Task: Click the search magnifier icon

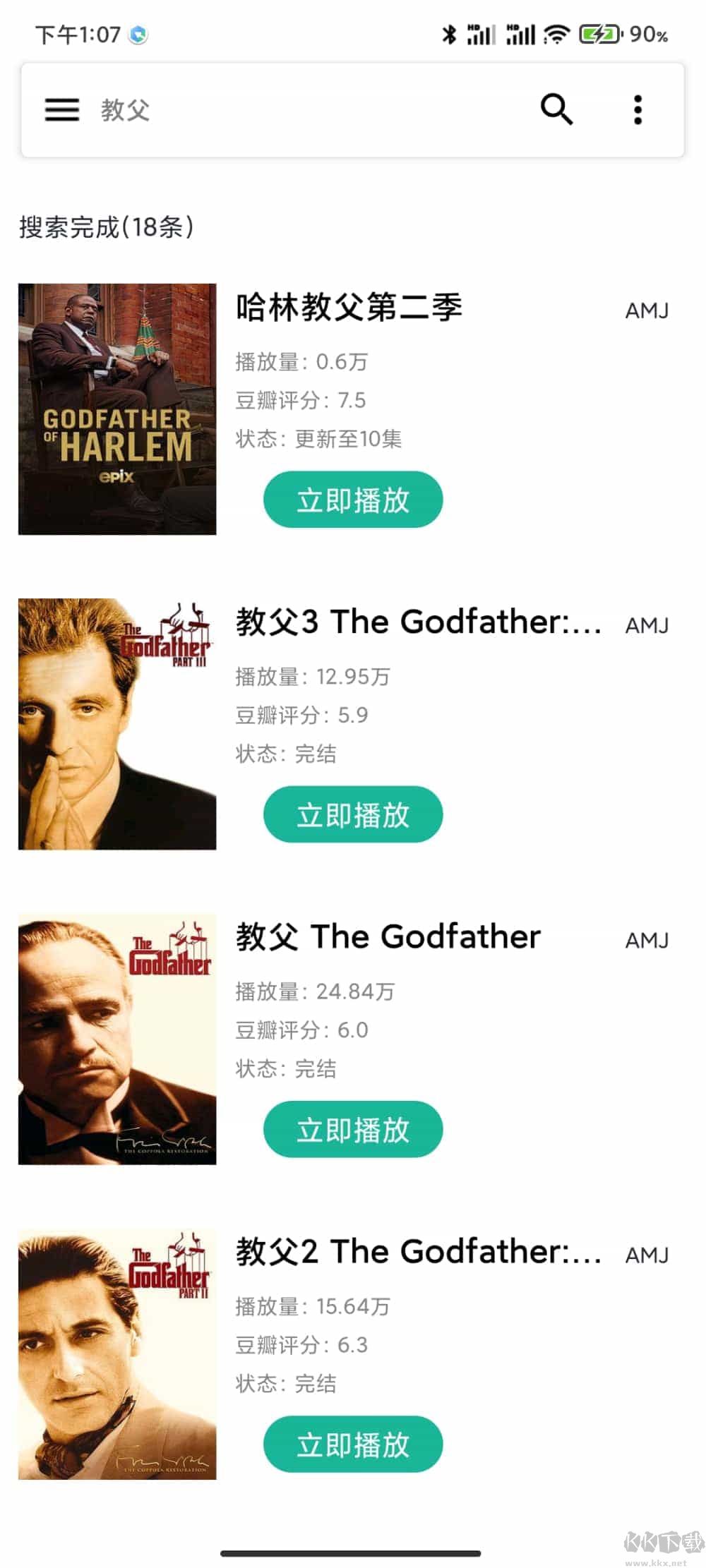Action: tap(557, 110)
